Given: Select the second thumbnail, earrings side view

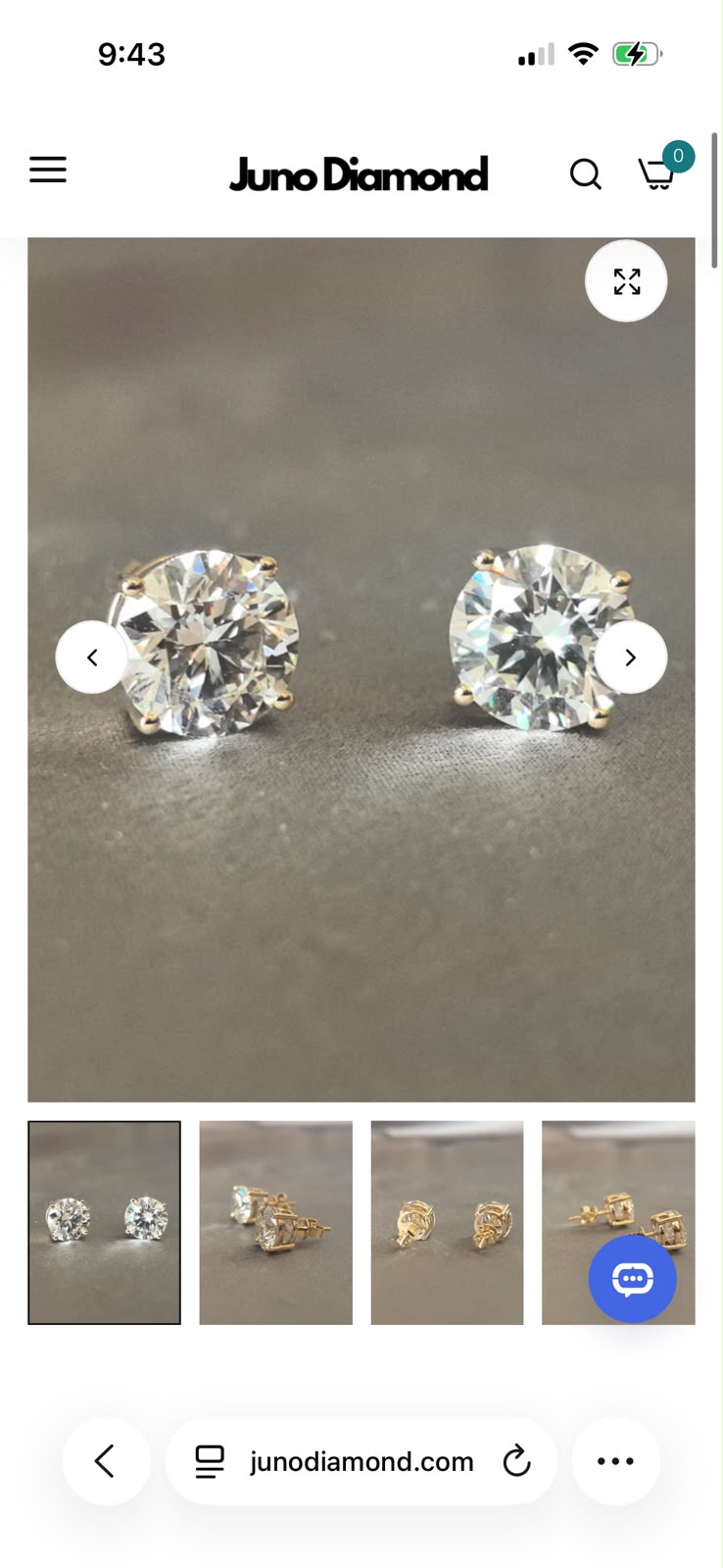Looking at the screenshot, I should point(275,1222).
